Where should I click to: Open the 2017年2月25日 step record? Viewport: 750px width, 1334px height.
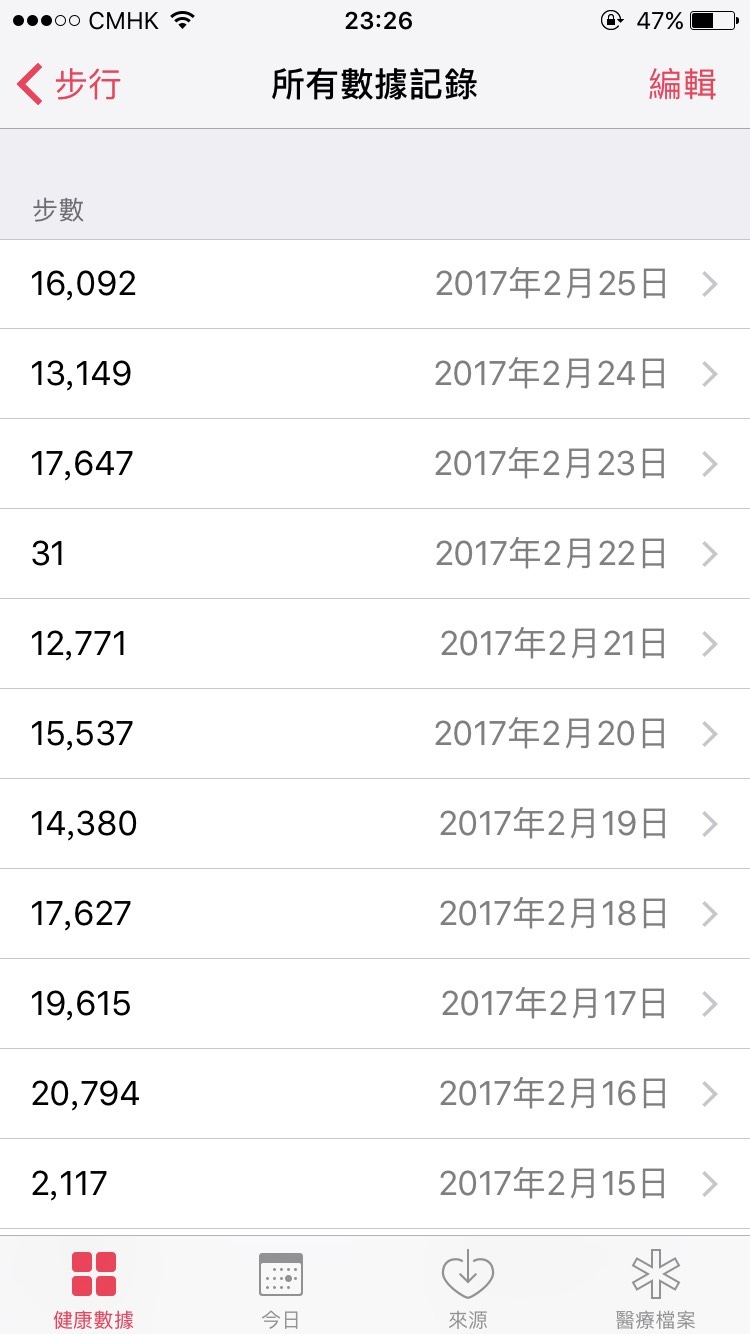pos(375,284)
